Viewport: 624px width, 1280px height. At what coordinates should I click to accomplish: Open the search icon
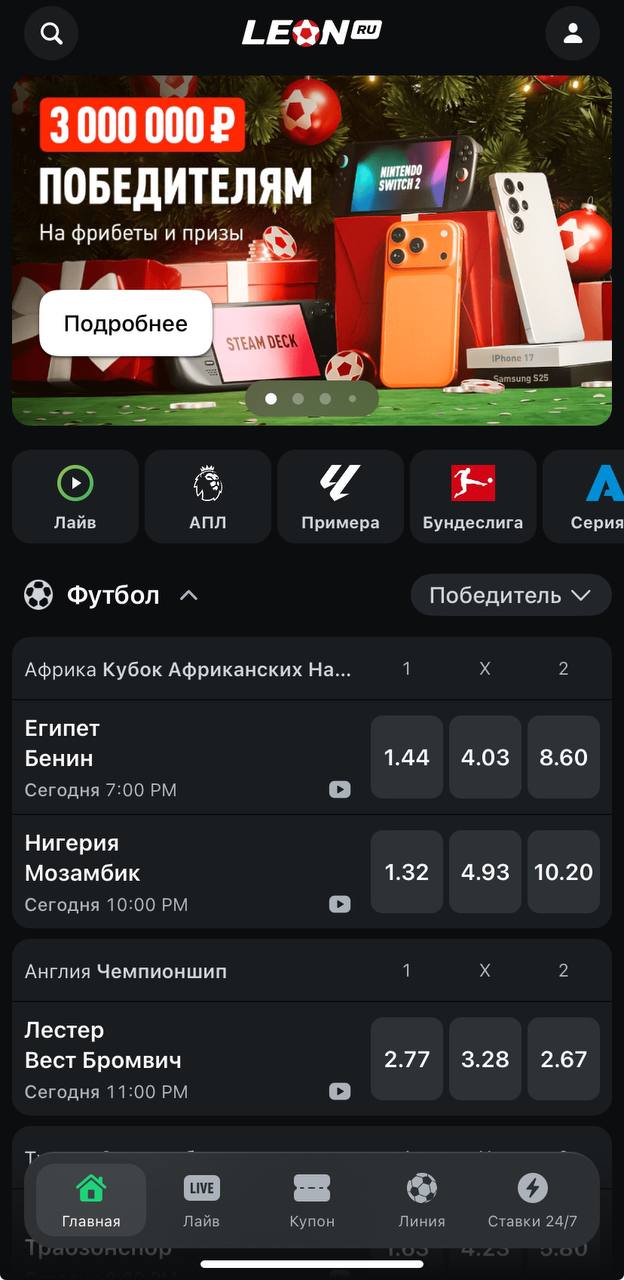[x=51, y=34]
